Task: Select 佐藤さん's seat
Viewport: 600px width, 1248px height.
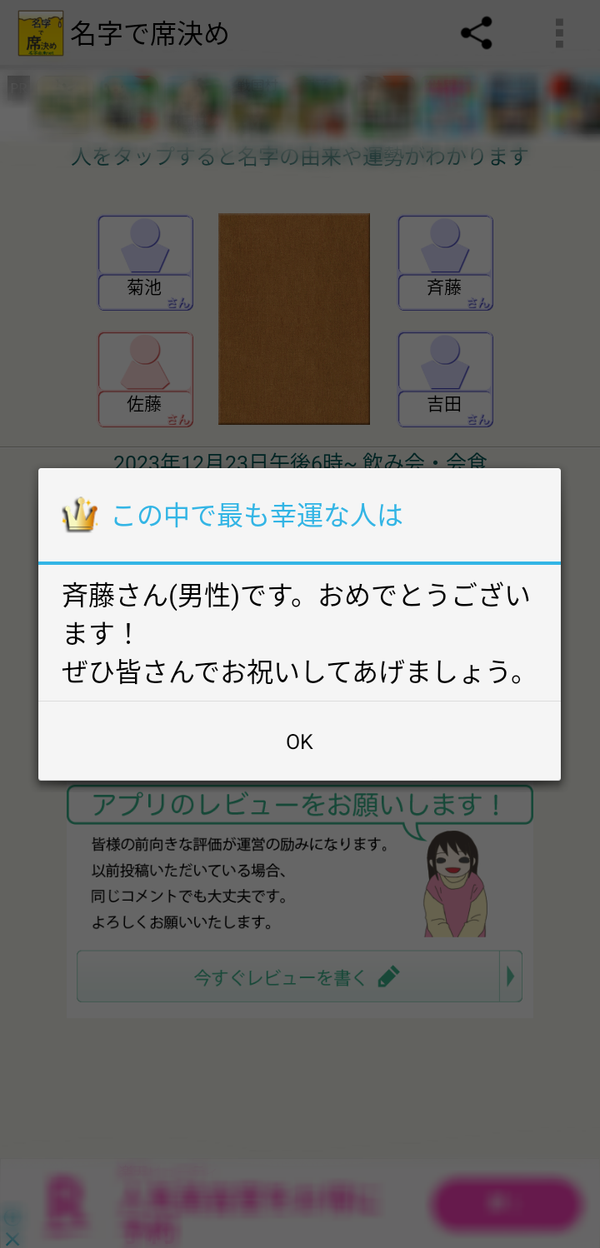Action: tap(145, 379)
